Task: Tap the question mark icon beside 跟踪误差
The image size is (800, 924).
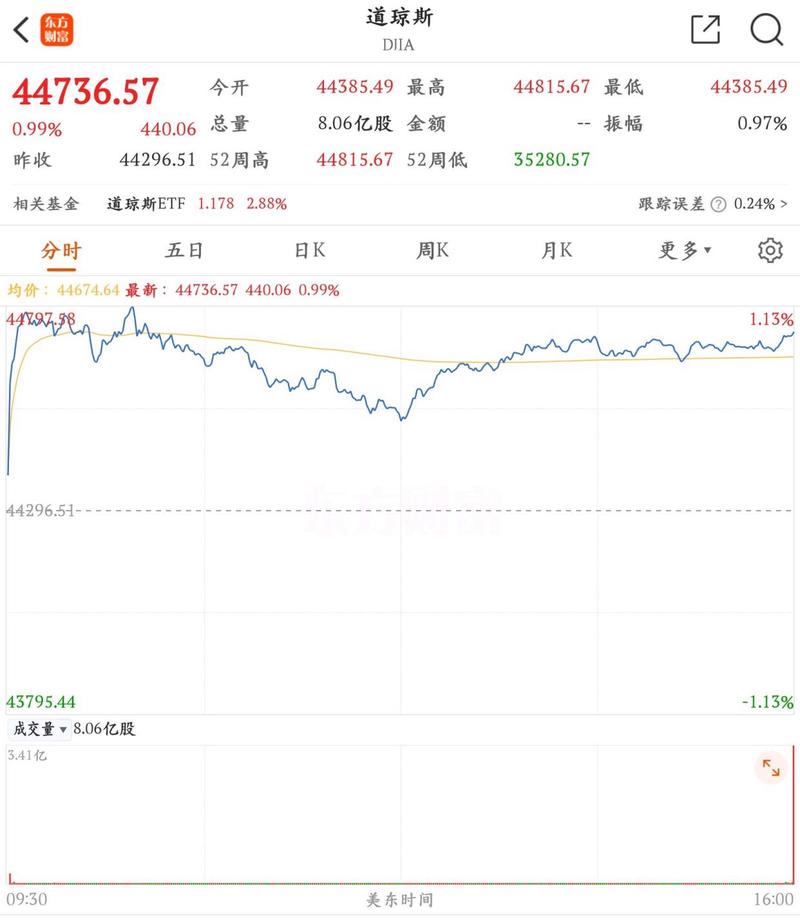Action: tap(717, 203)
